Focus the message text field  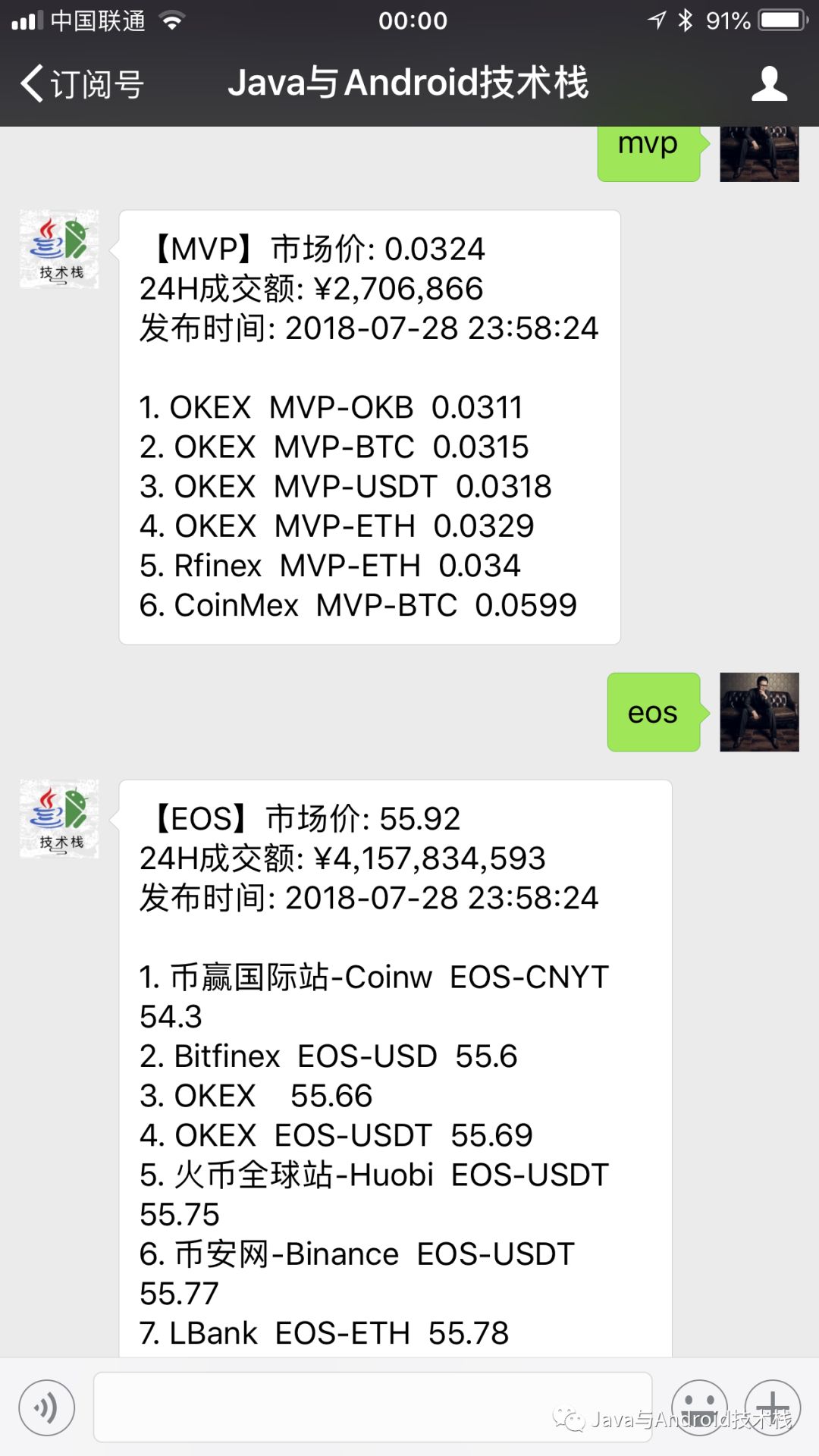(372, 1407)
